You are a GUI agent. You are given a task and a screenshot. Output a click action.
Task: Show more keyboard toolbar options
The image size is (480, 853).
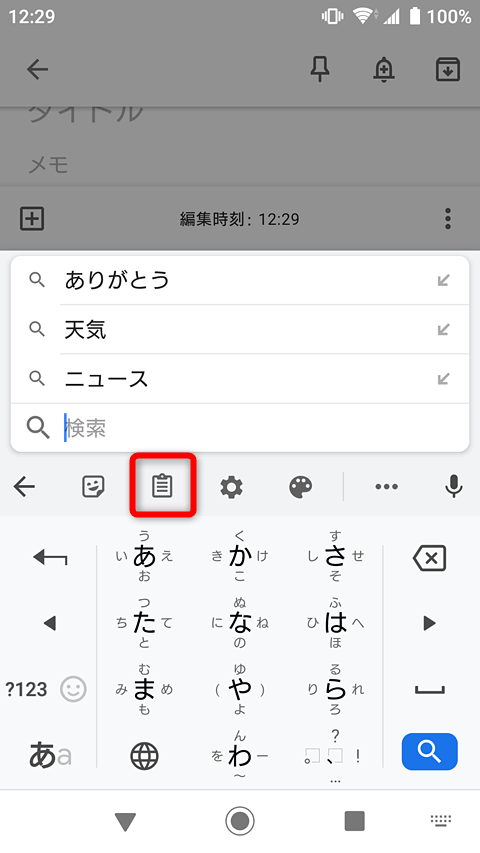pyautogui.click(x=386, y=487)
